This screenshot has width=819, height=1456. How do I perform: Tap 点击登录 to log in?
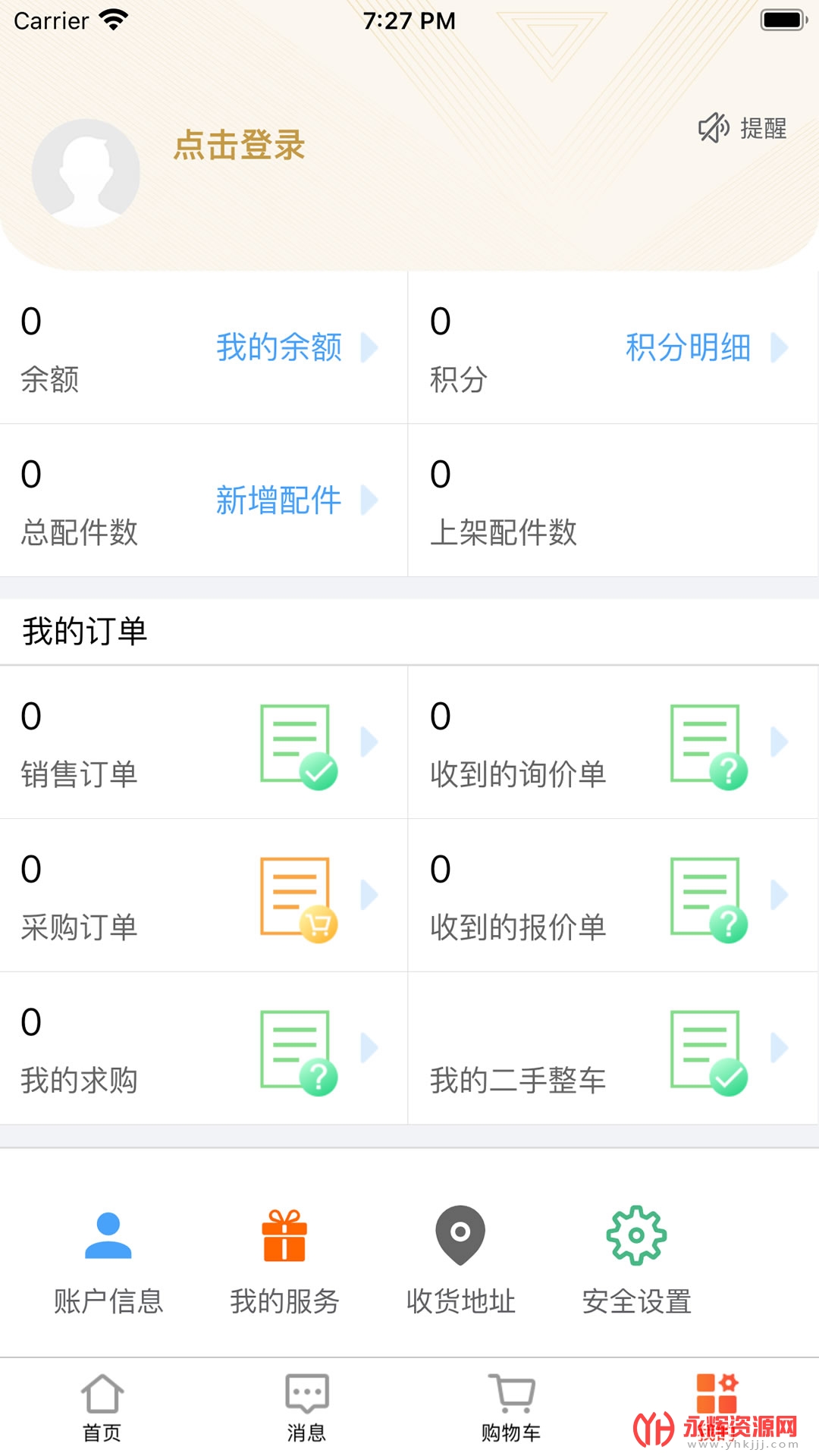(239, 145)
